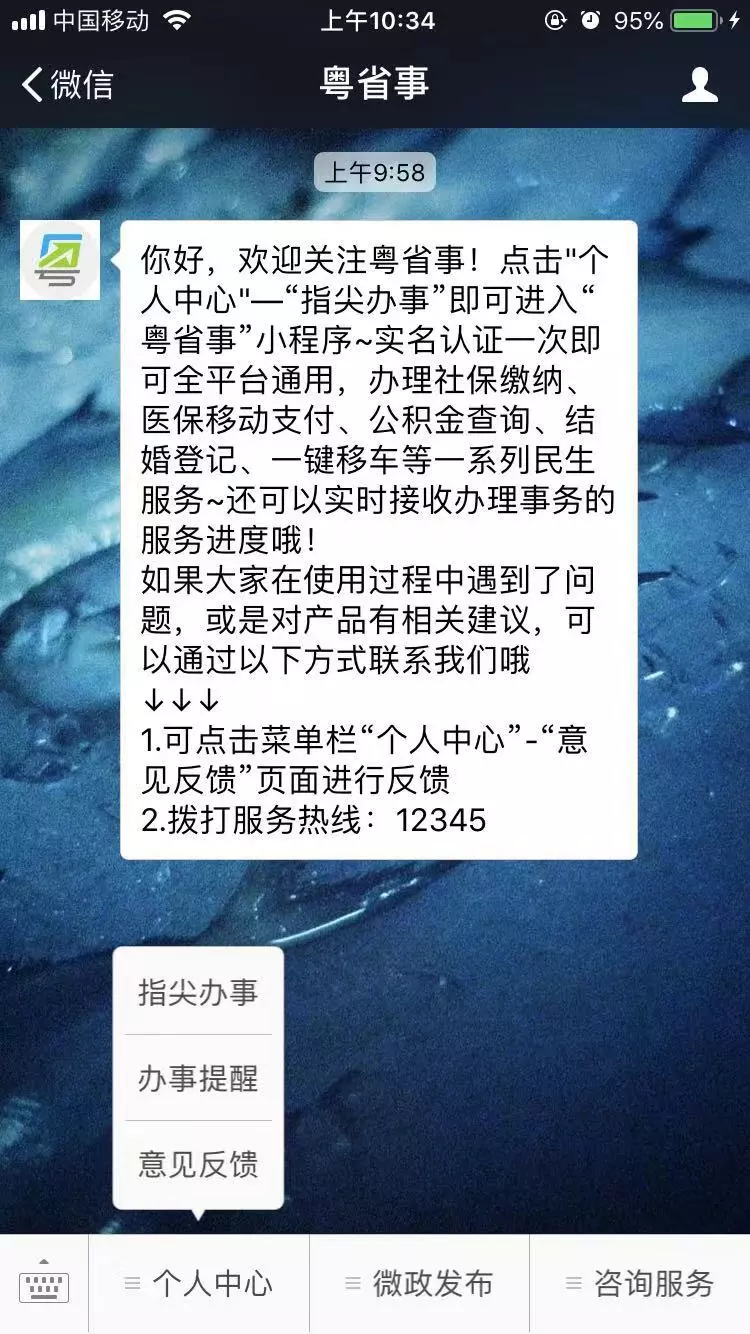Select 指尖办事 from the popup menu
The image size is (750, 1334).
[x=198, y=992]
